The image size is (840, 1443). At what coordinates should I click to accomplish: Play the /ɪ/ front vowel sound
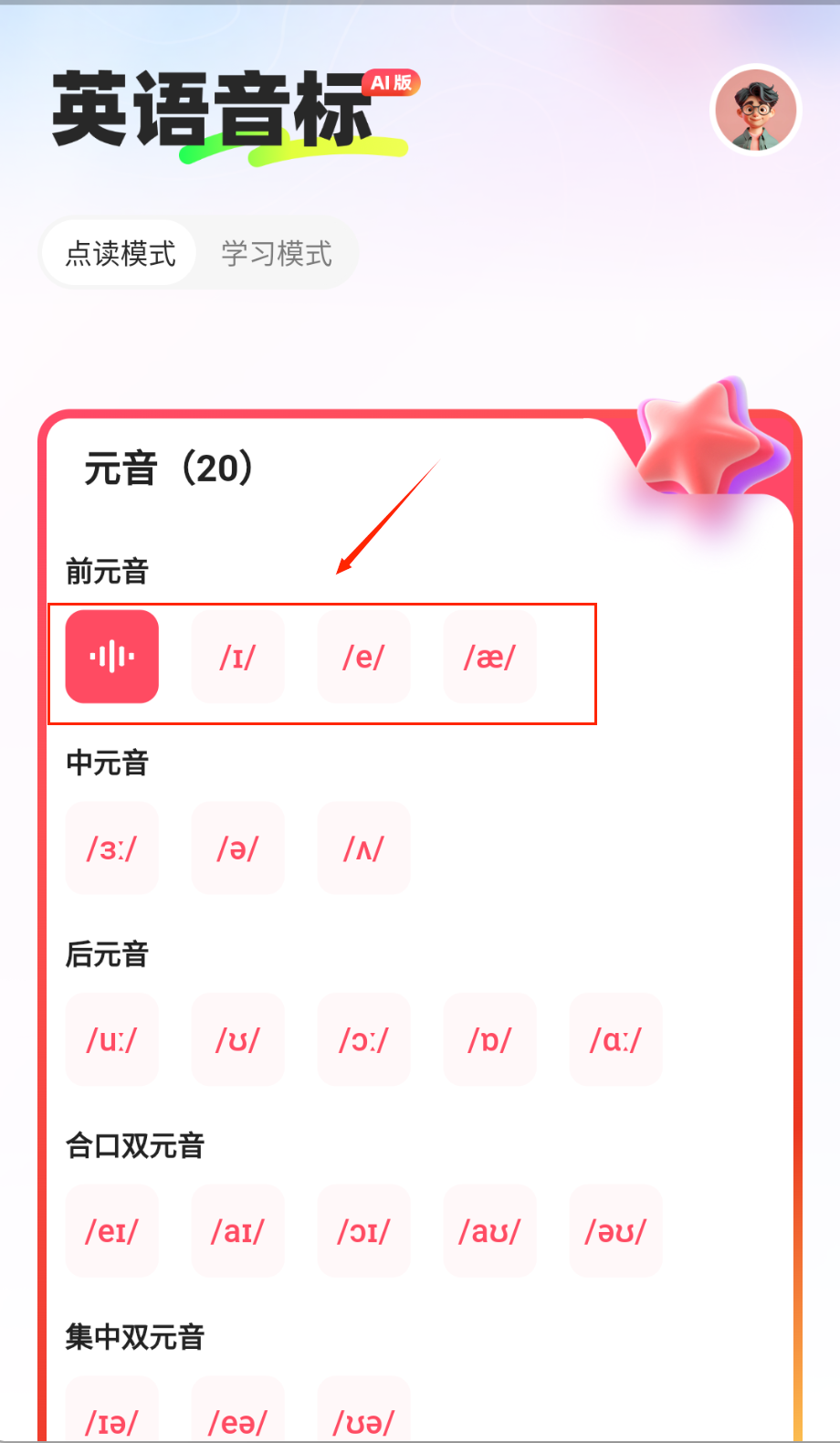tap(237, 657)
